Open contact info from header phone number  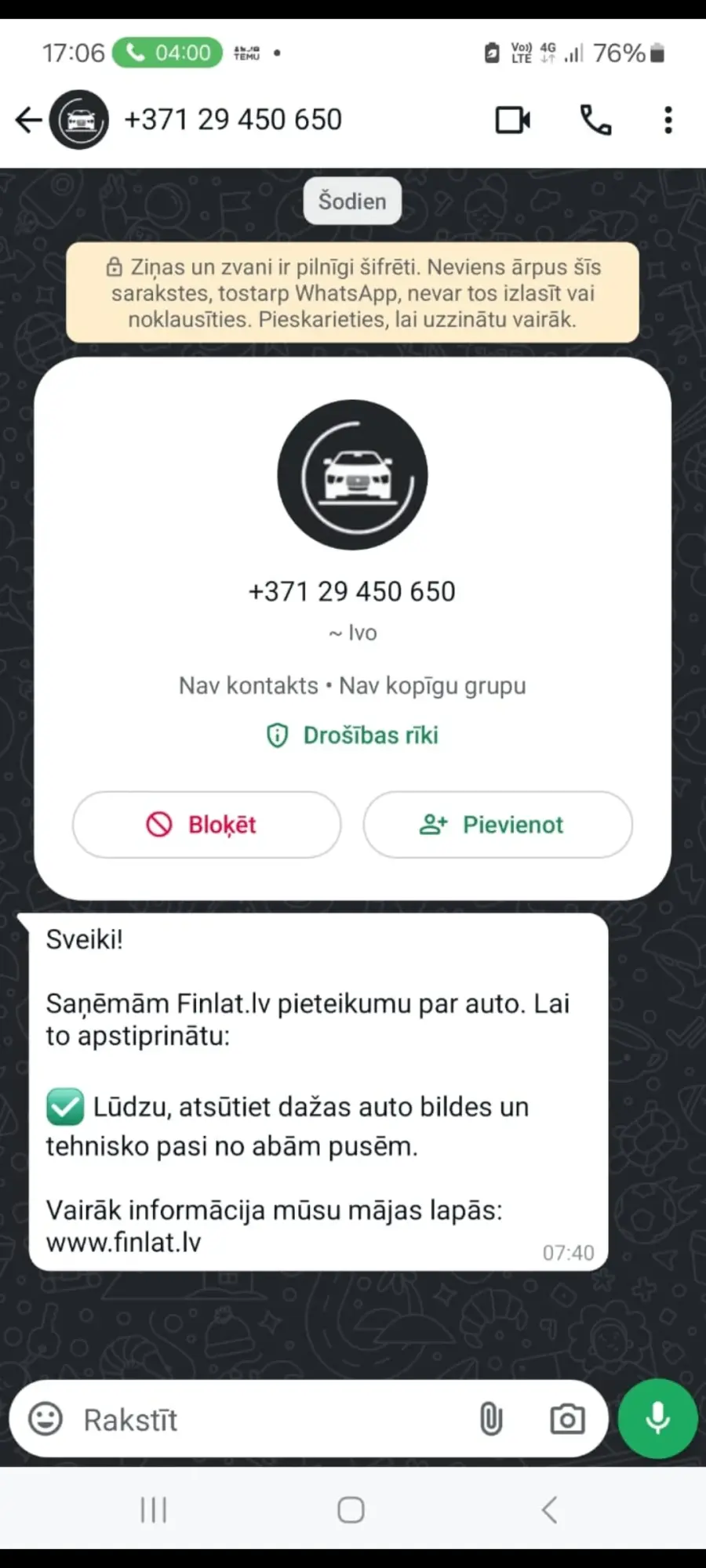pos(233,120)
